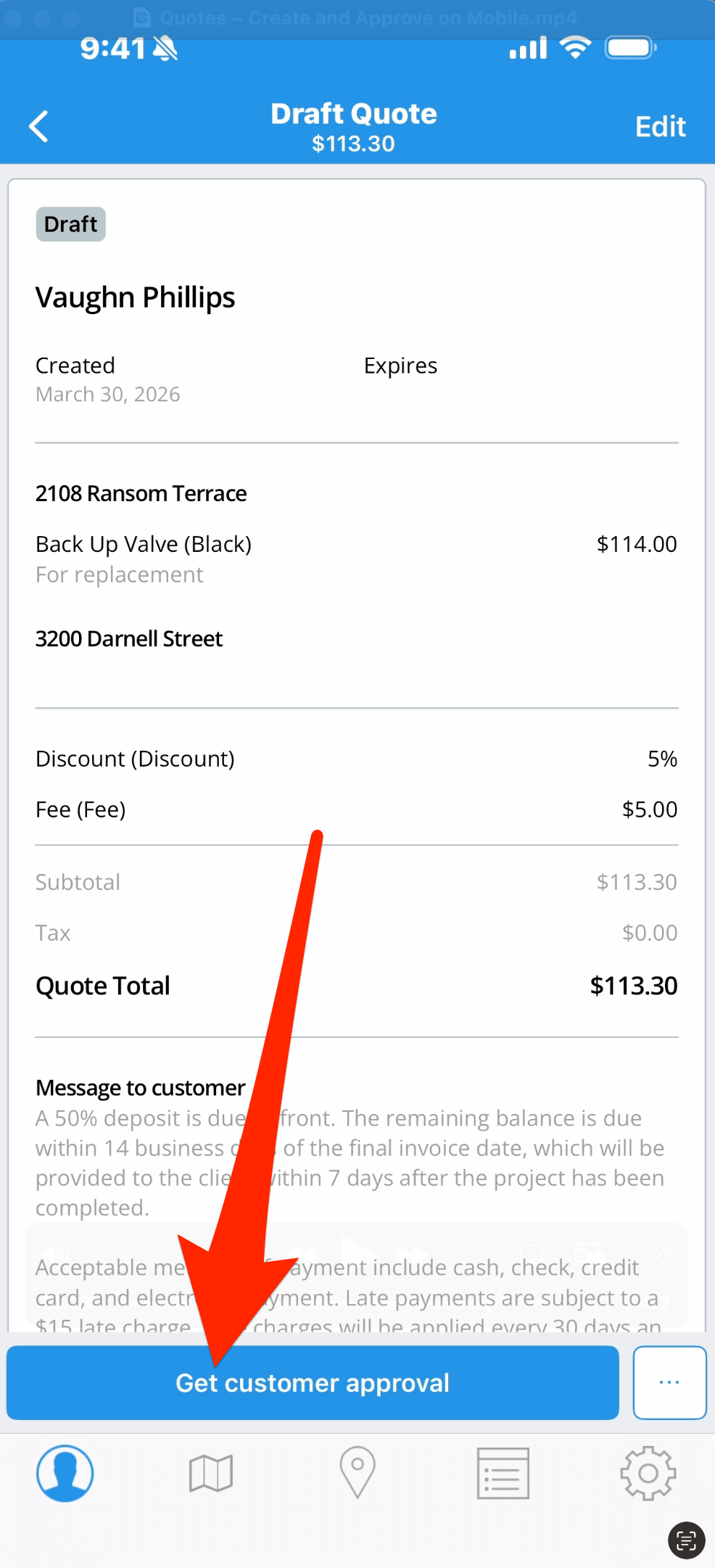715x1568 pixels.
Task: Edit the draft quote
Action: click(660, 127)
